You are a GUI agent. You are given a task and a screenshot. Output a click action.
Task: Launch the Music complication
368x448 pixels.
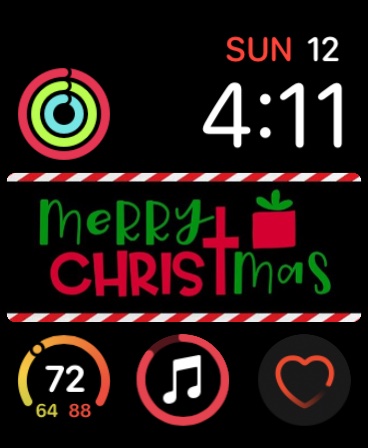[183, 380]
